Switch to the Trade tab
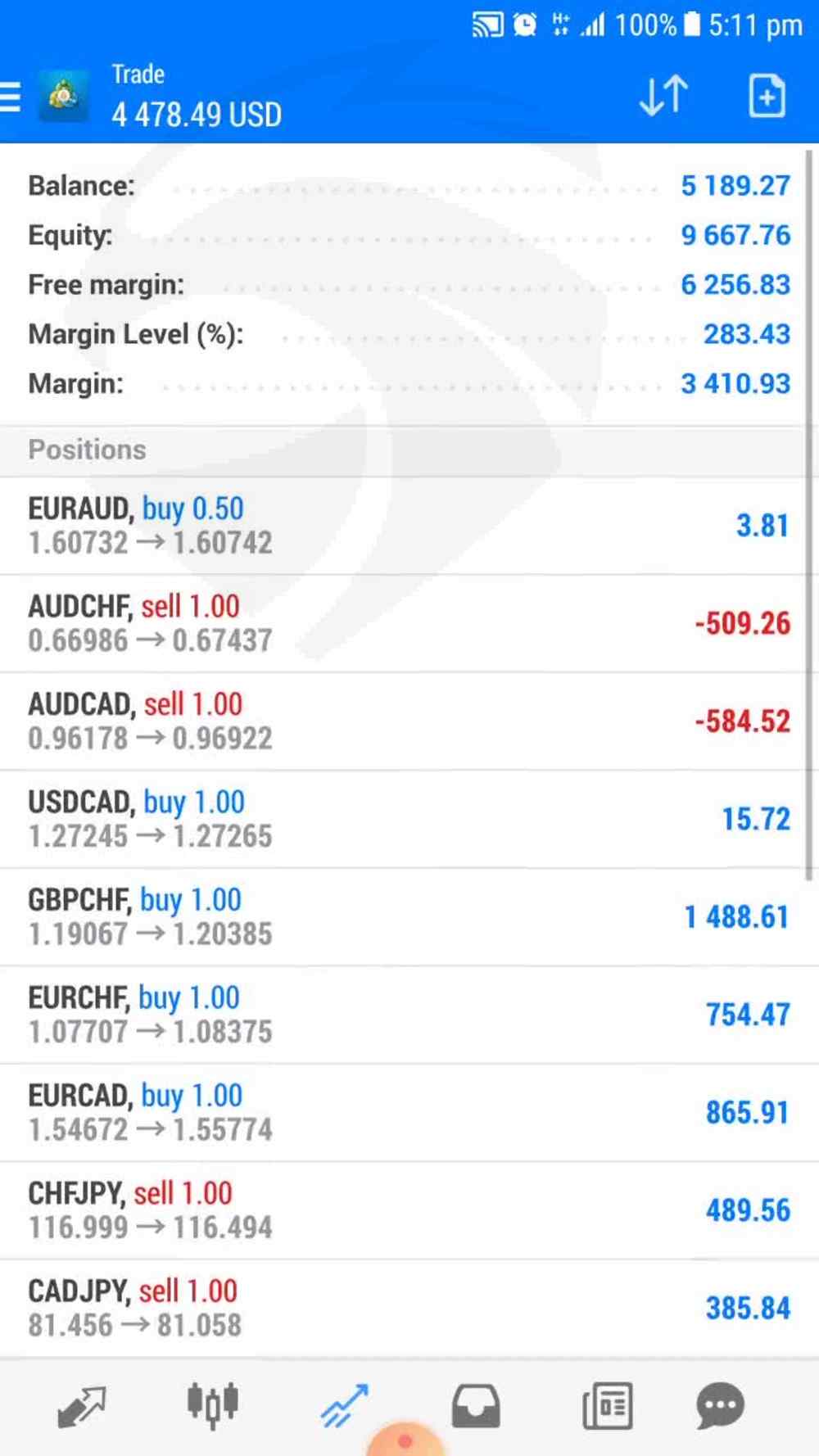The height and width of the screenshot is (1456, 819). pos(344,1406)
